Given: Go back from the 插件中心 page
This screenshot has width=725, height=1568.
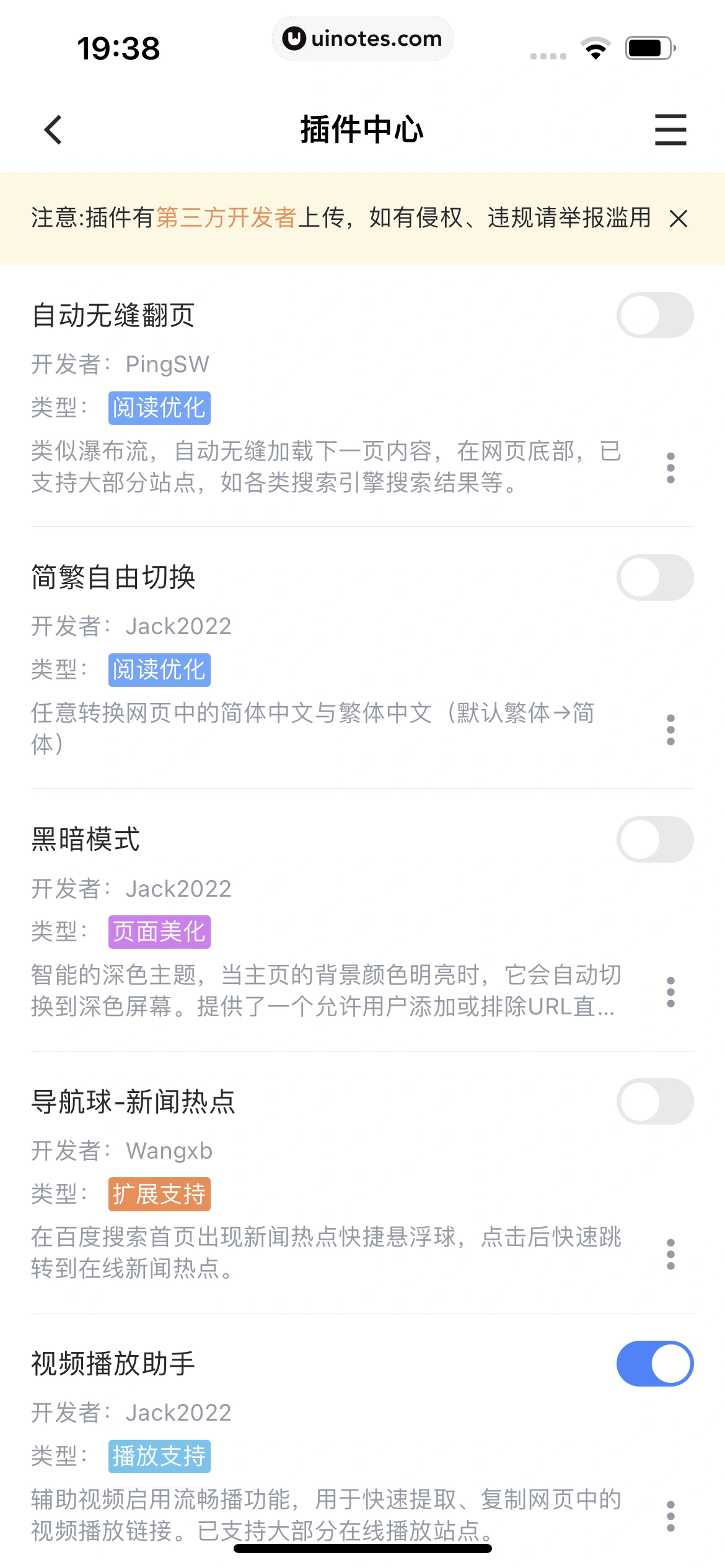Looking at the screenshot, I should (54, 129).
